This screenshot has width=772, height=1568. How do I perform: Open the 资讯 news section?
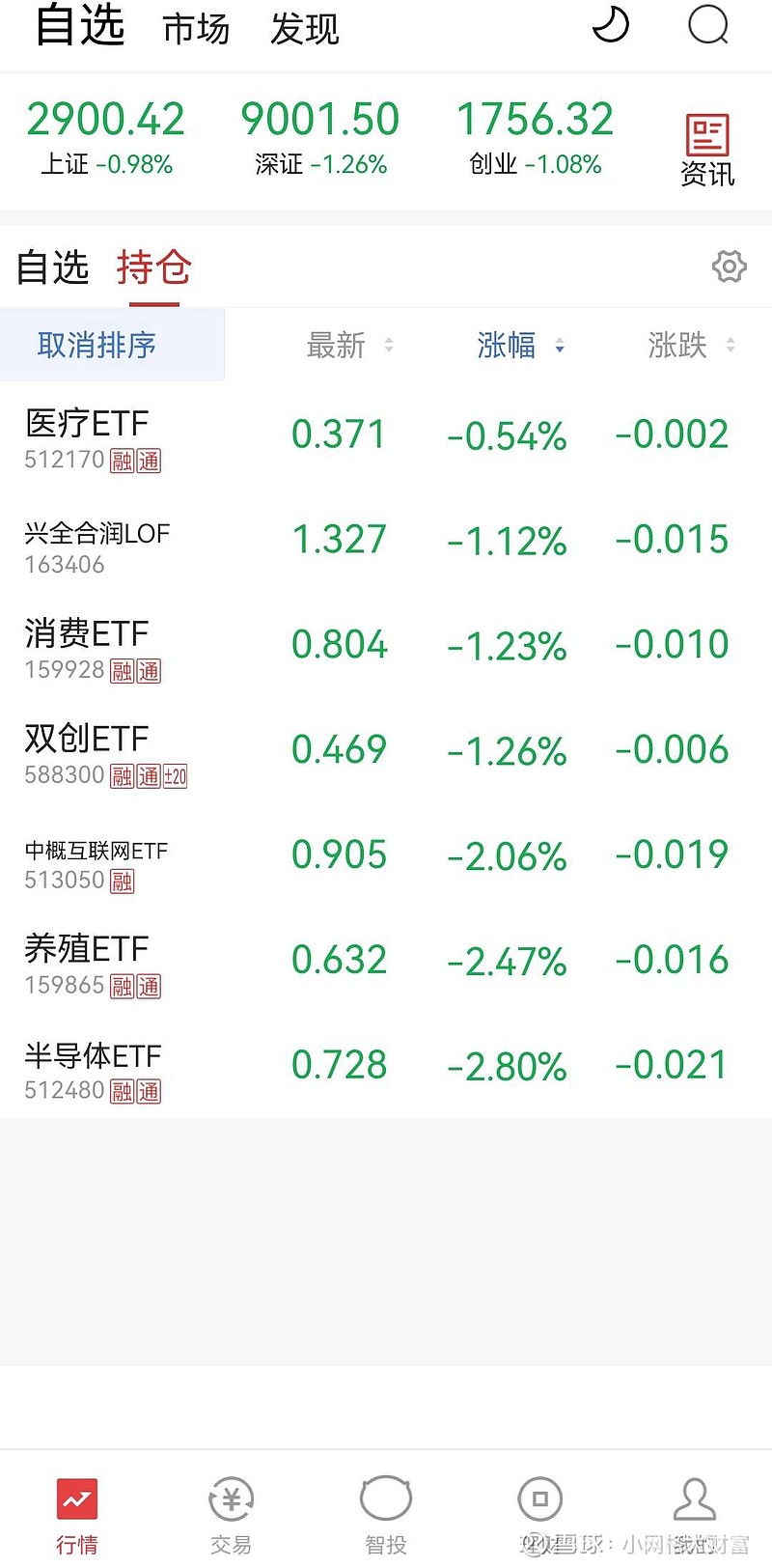tap(707, 150)
